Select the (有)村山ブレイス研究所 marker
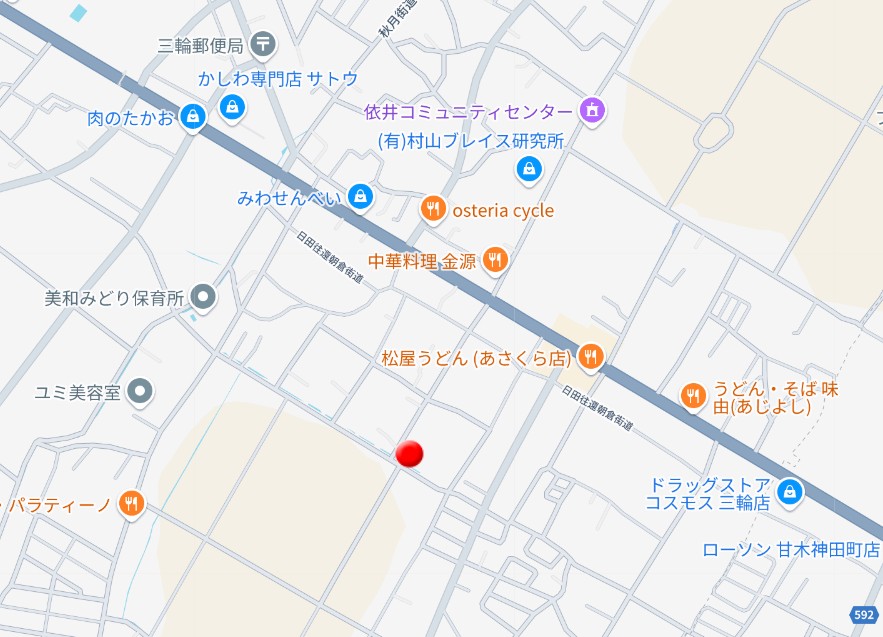This screenshot has width=883, height=637. [x=528, y=169]
